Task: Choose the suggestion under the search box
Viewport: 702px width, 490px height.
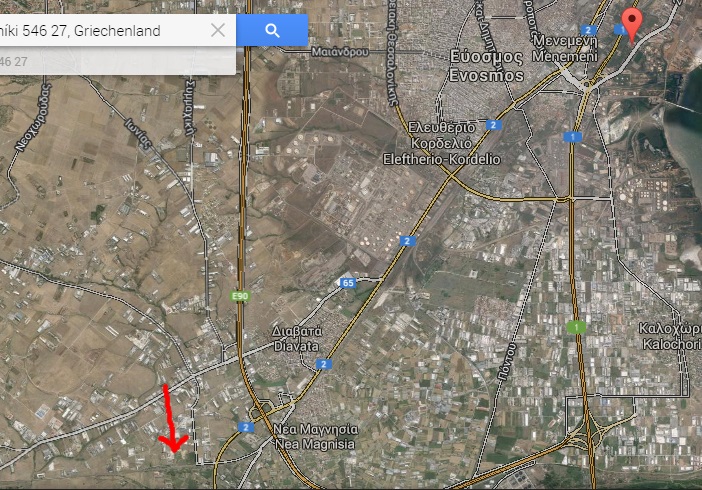Action: [118, 61]
